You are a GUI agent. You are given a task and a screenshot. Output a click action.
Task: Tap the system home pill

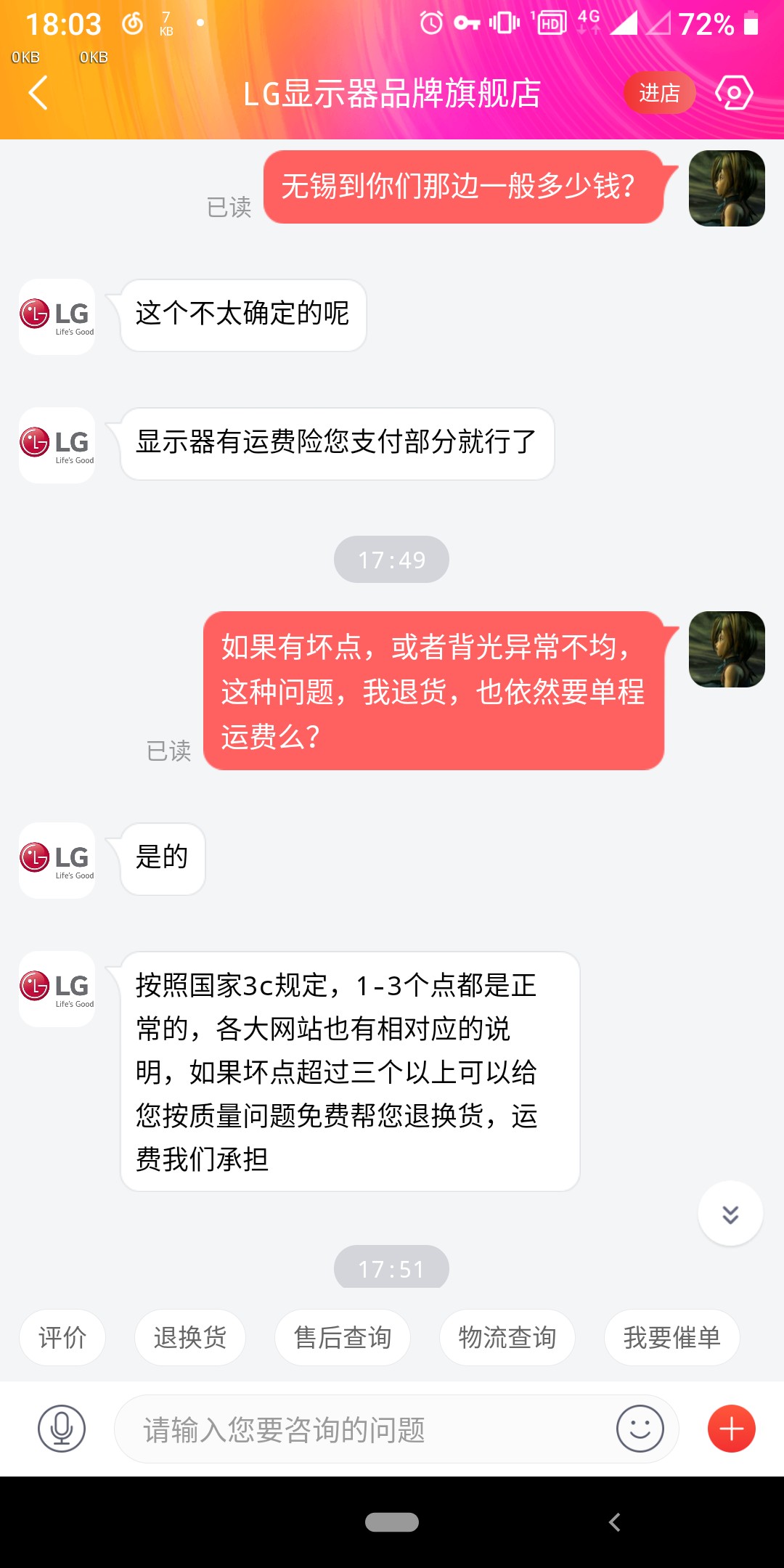(392, 1522)
